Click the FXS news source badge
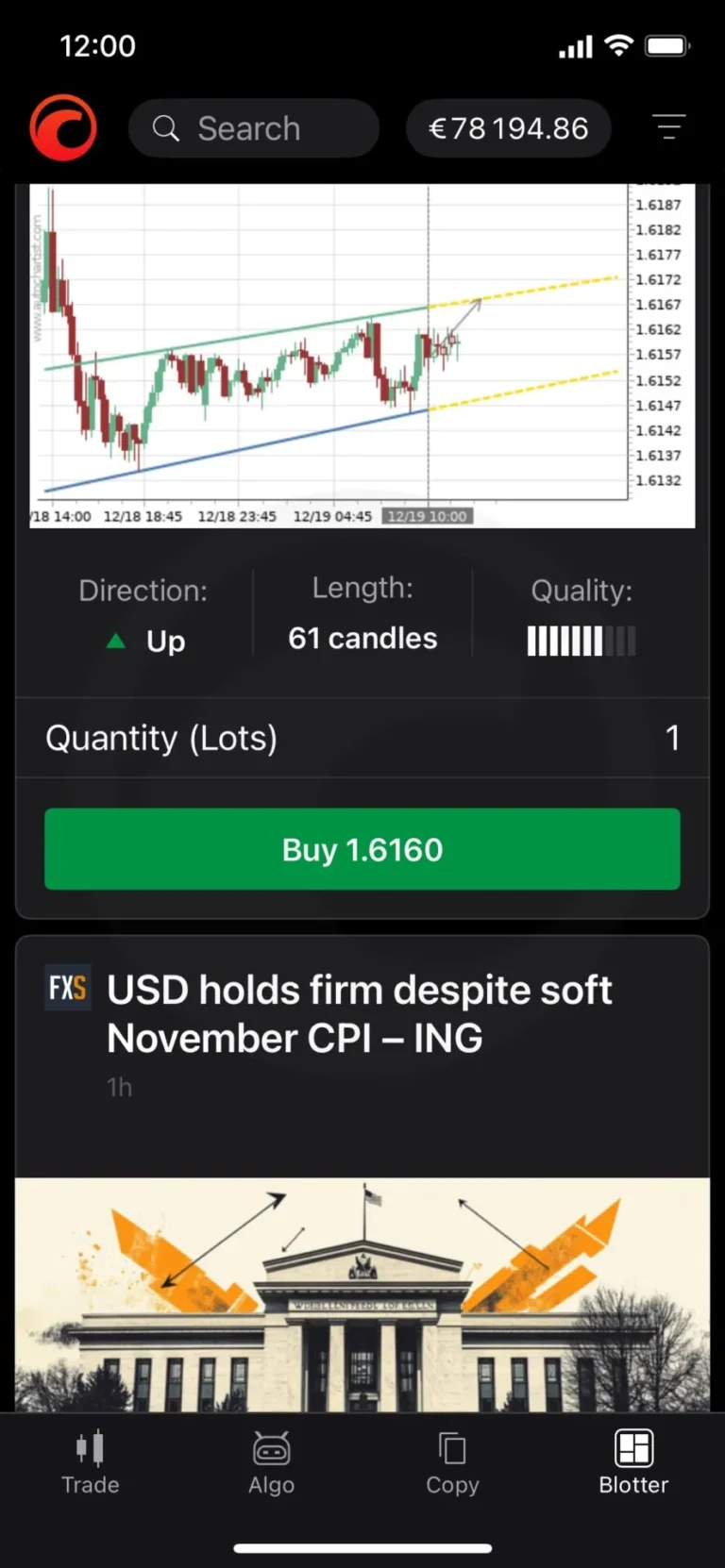 (x=67, y=989)
